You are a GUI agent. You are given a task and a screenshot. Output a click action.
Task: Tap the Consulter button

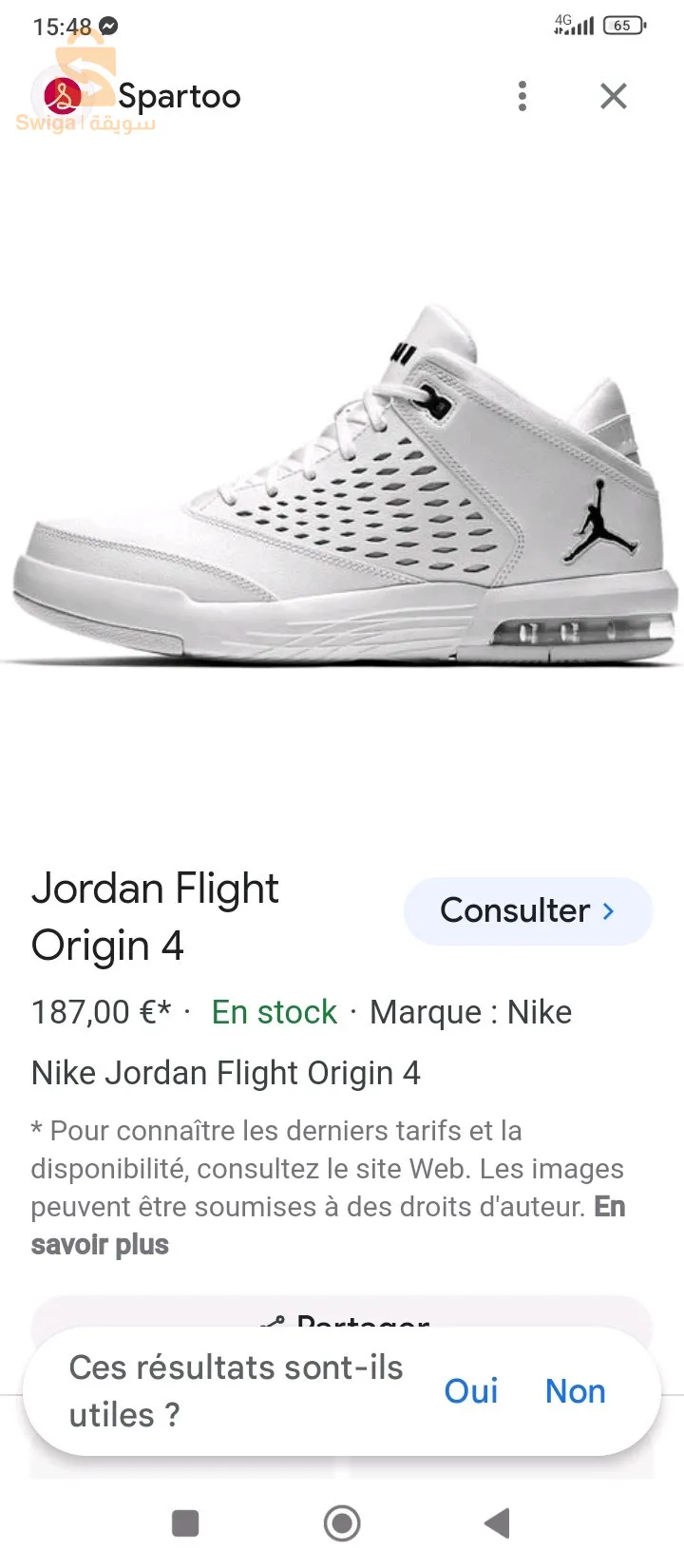point(528,910)
